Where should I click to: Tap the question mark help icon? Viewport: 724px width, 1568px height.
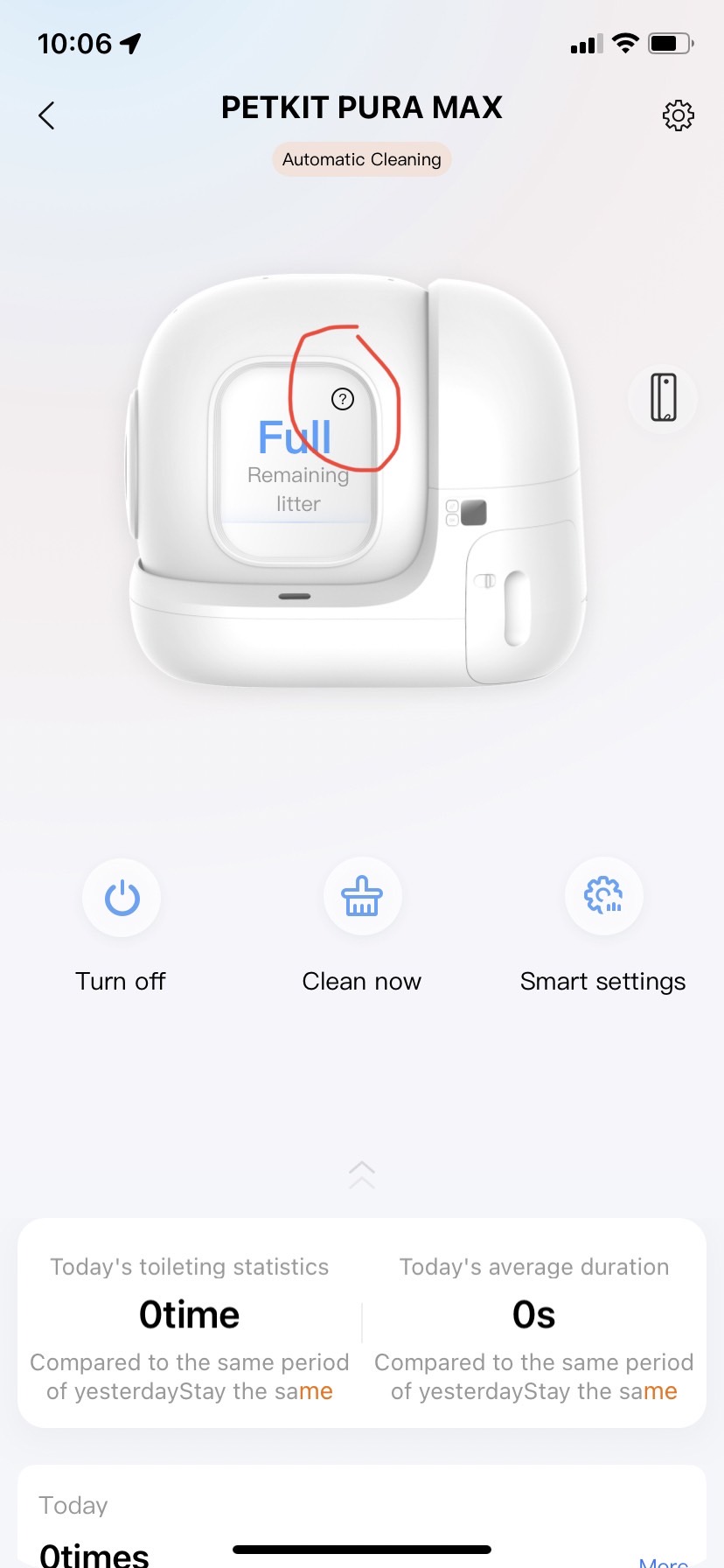point(343,399)
